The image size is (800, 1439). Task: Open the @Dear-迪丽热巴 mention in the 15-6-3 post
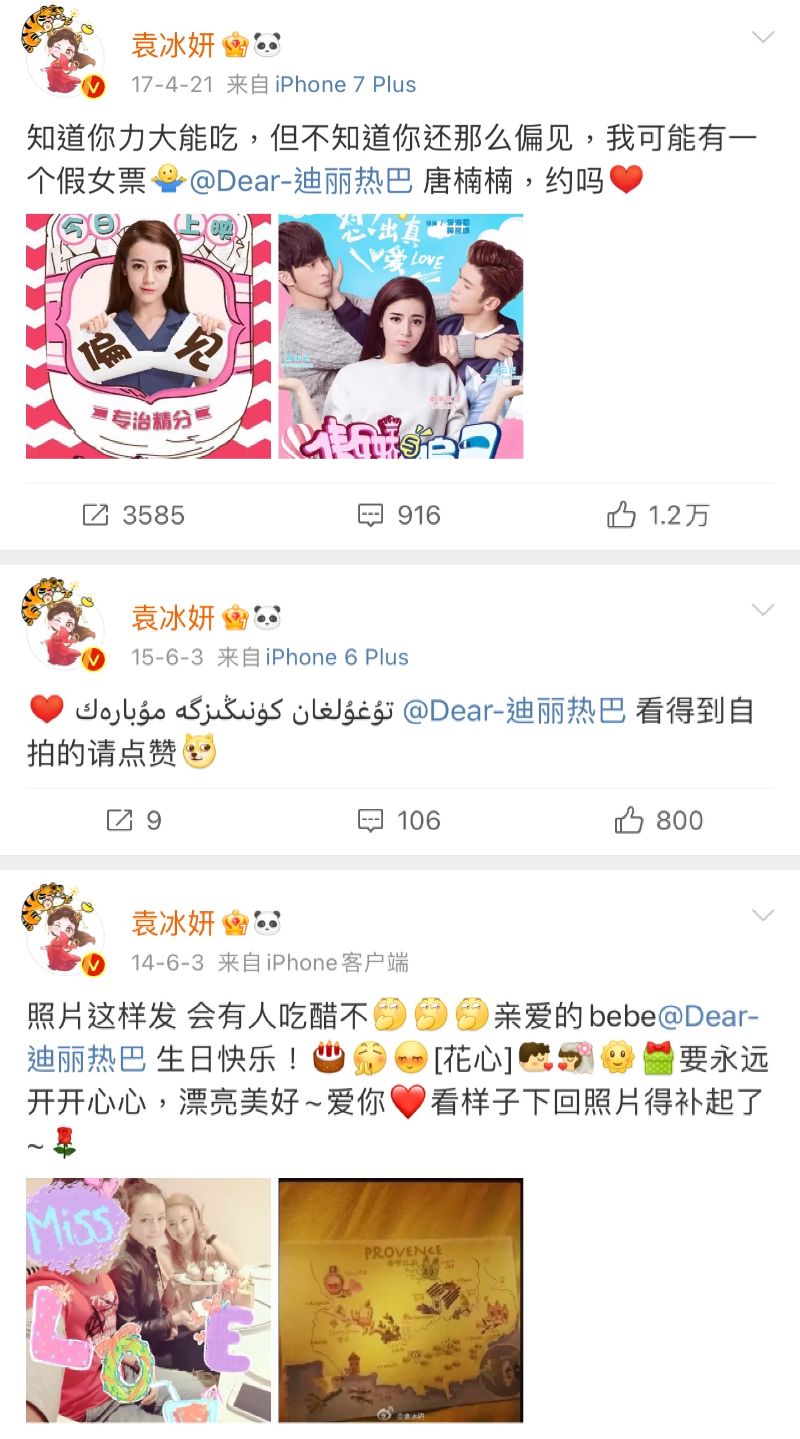tap(513, 711)
